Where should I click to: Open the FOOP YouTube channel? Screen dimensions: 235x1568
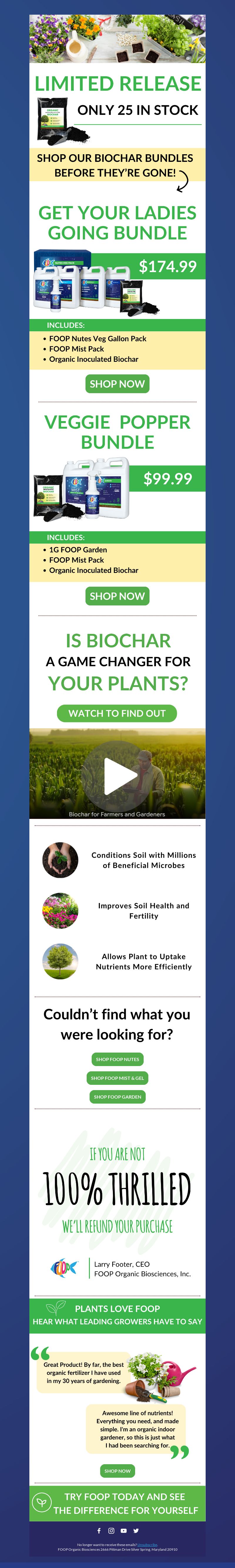click(x=123, y=1530)
